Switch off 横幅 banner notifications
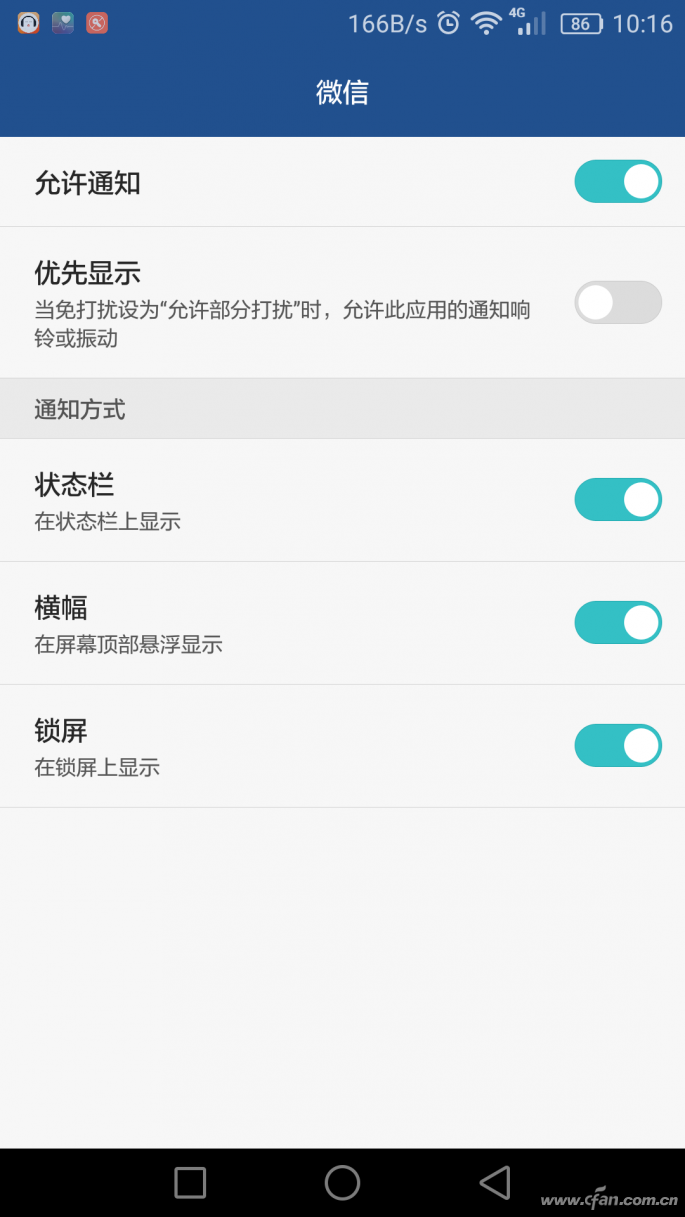 [618, 622]
